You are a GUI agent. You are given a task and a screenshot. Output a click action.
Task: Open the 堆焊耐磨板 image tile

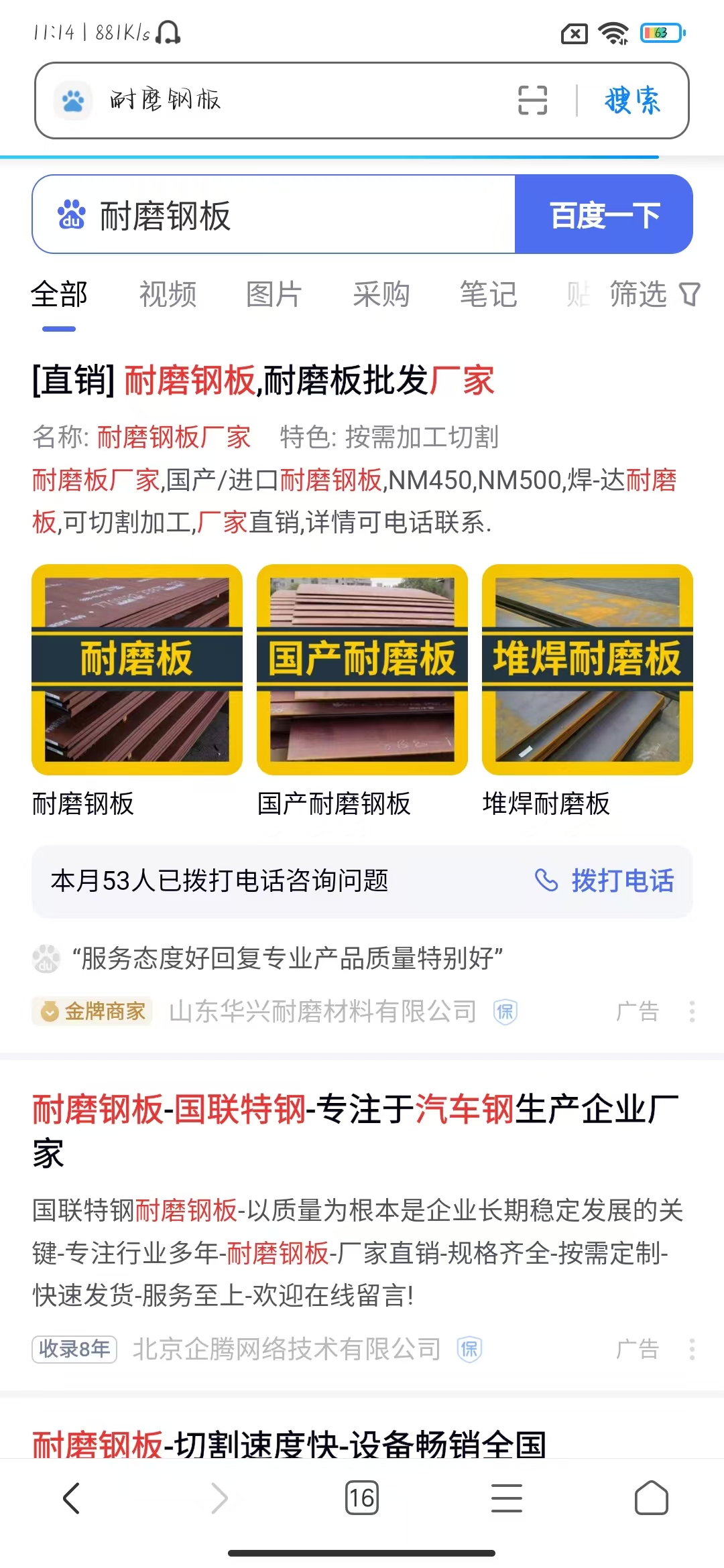pos(587,669)
